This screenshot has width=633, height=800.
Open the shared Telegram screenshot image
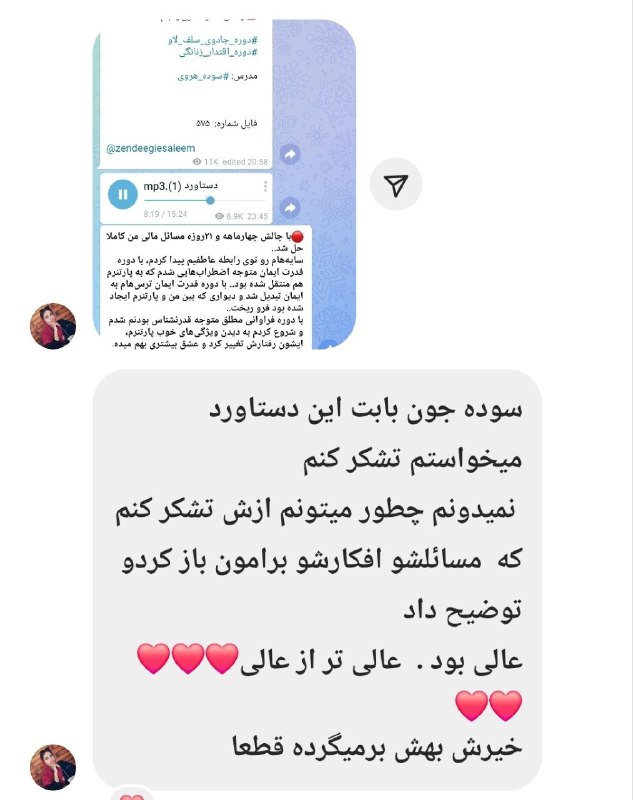[225, 185]
